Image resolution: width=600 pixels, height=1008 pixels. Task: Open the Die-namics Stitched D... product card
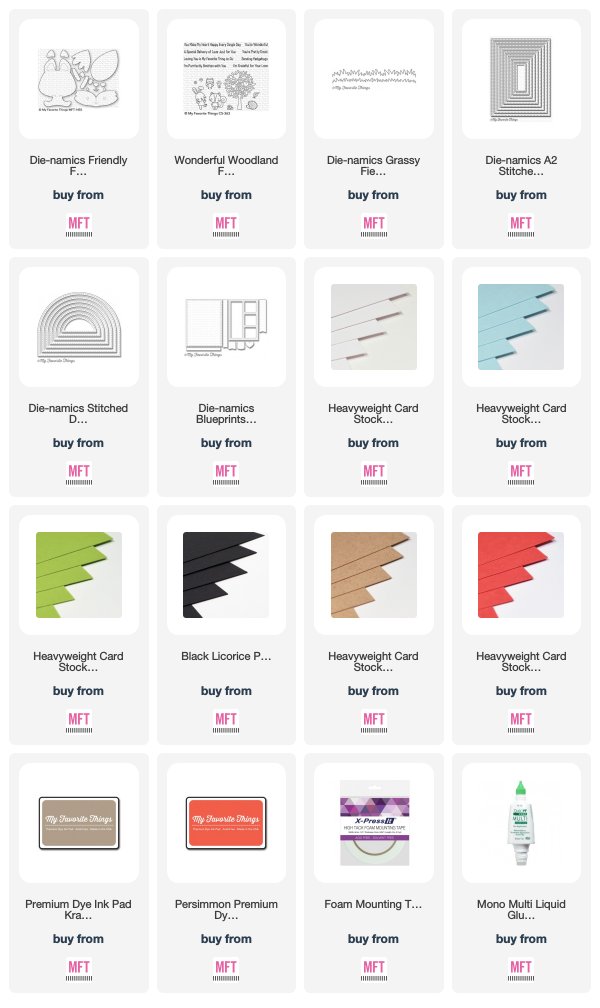(78, 377)
